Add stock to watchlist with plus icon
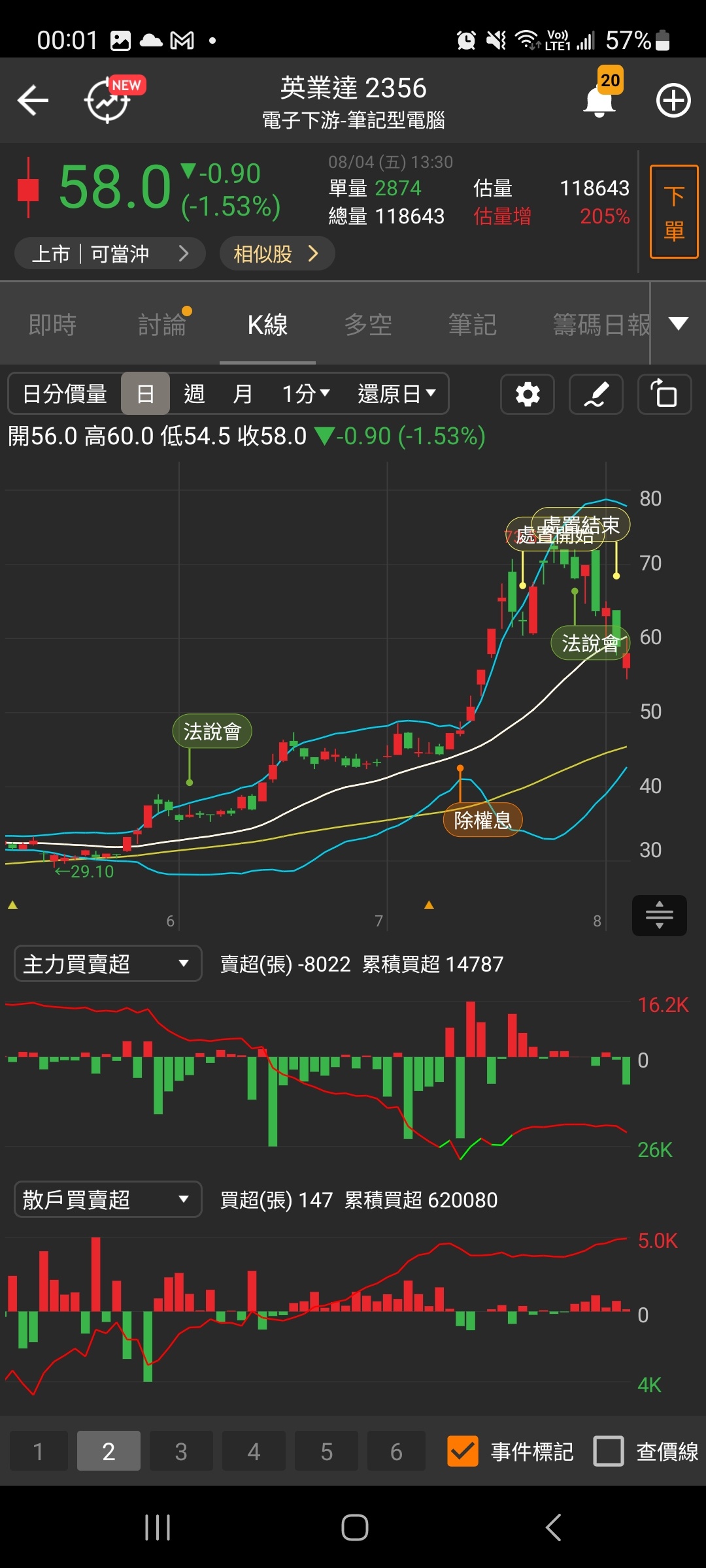Image resolution: width=706 pixels, height=1568 pixels. [673, 101]
